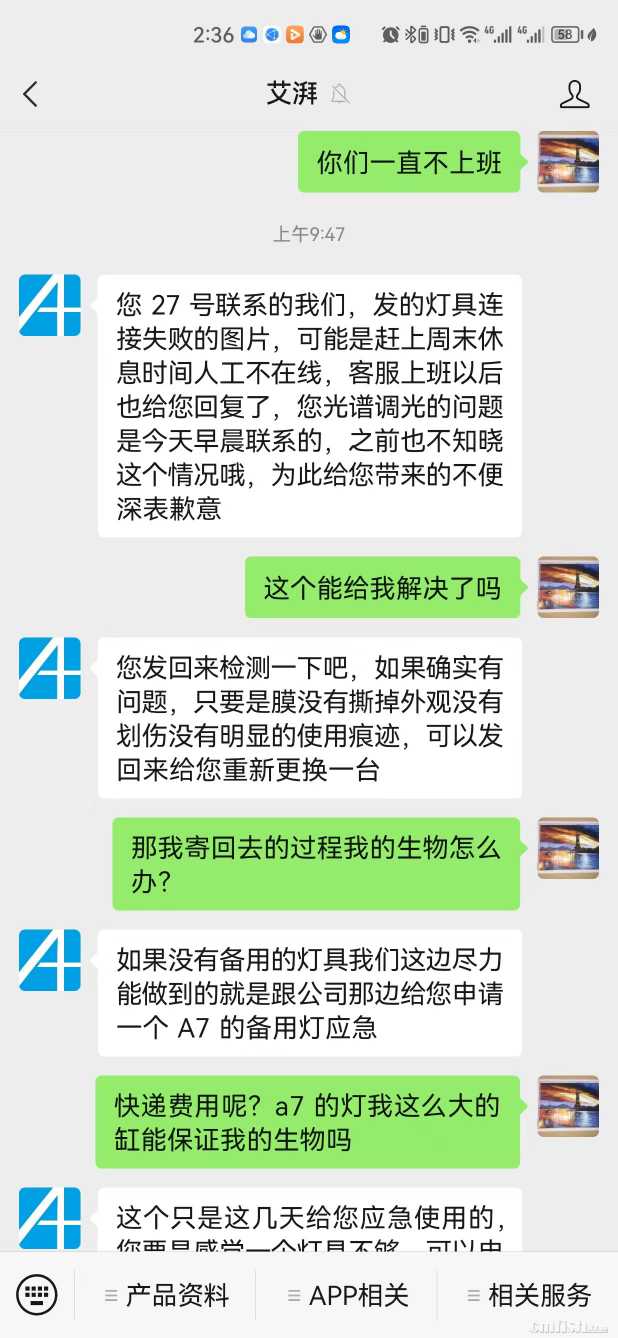The image size is (618, 1338).
Task: Open 艾湃's avatar beside the 27号 message
Action: coord(50,305)
